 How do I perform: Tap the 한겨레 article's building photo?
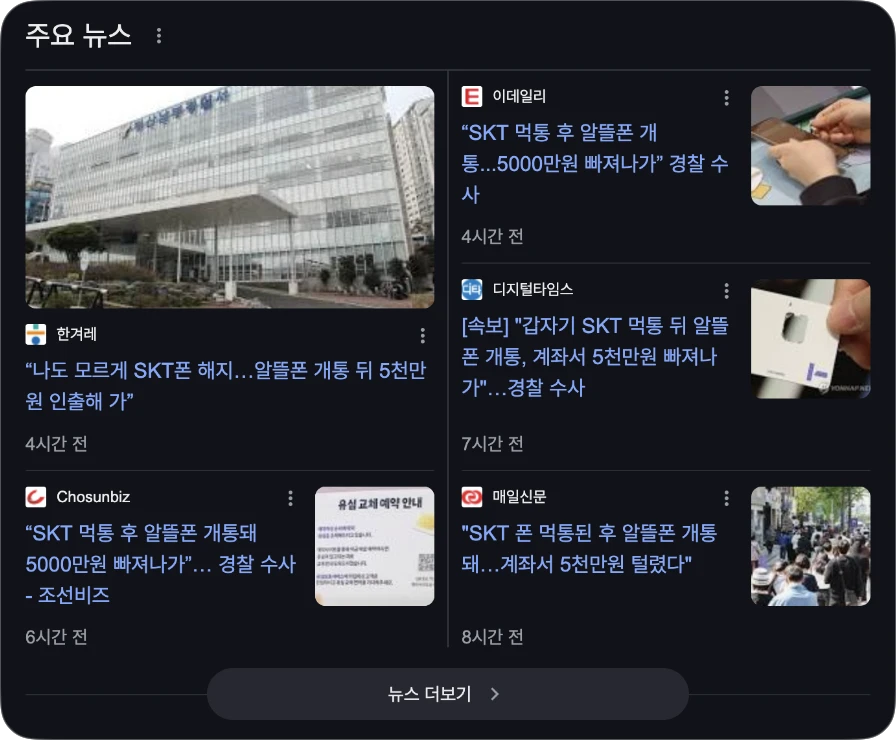tap(230, 197)
